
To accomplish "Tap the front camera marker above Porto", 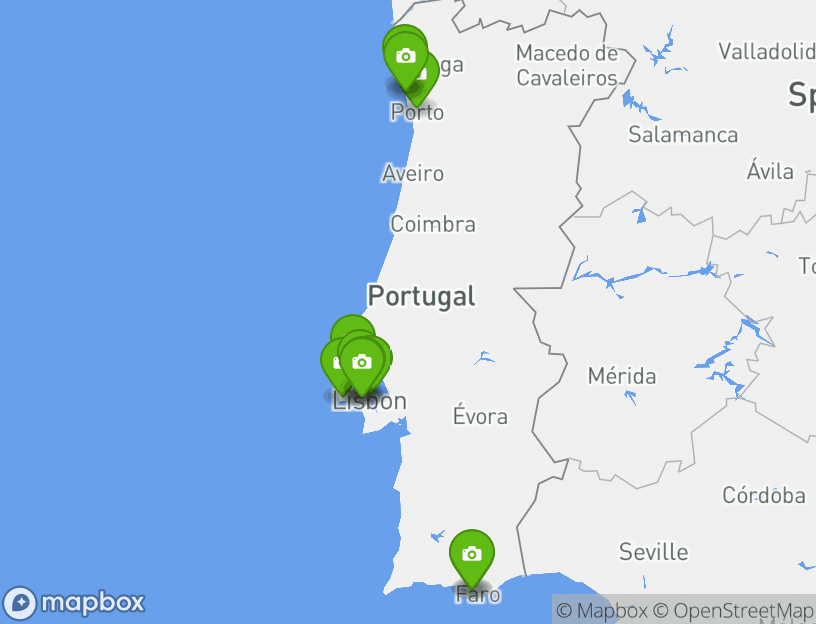I will click(406, 56).
